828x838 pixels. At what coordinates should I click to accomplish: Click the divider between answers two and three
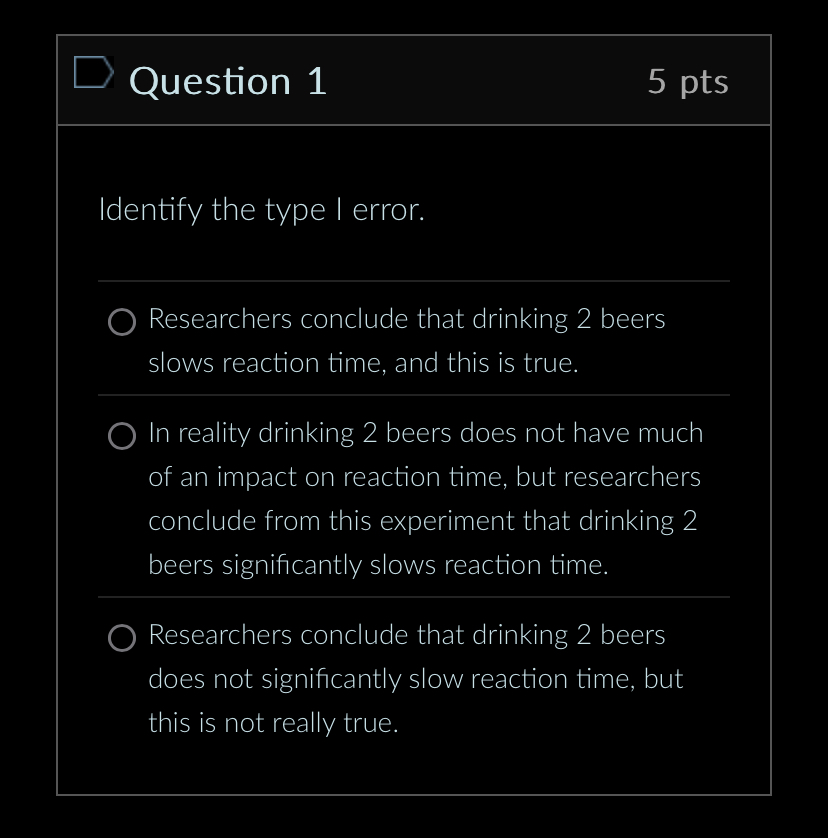point(413,597)
